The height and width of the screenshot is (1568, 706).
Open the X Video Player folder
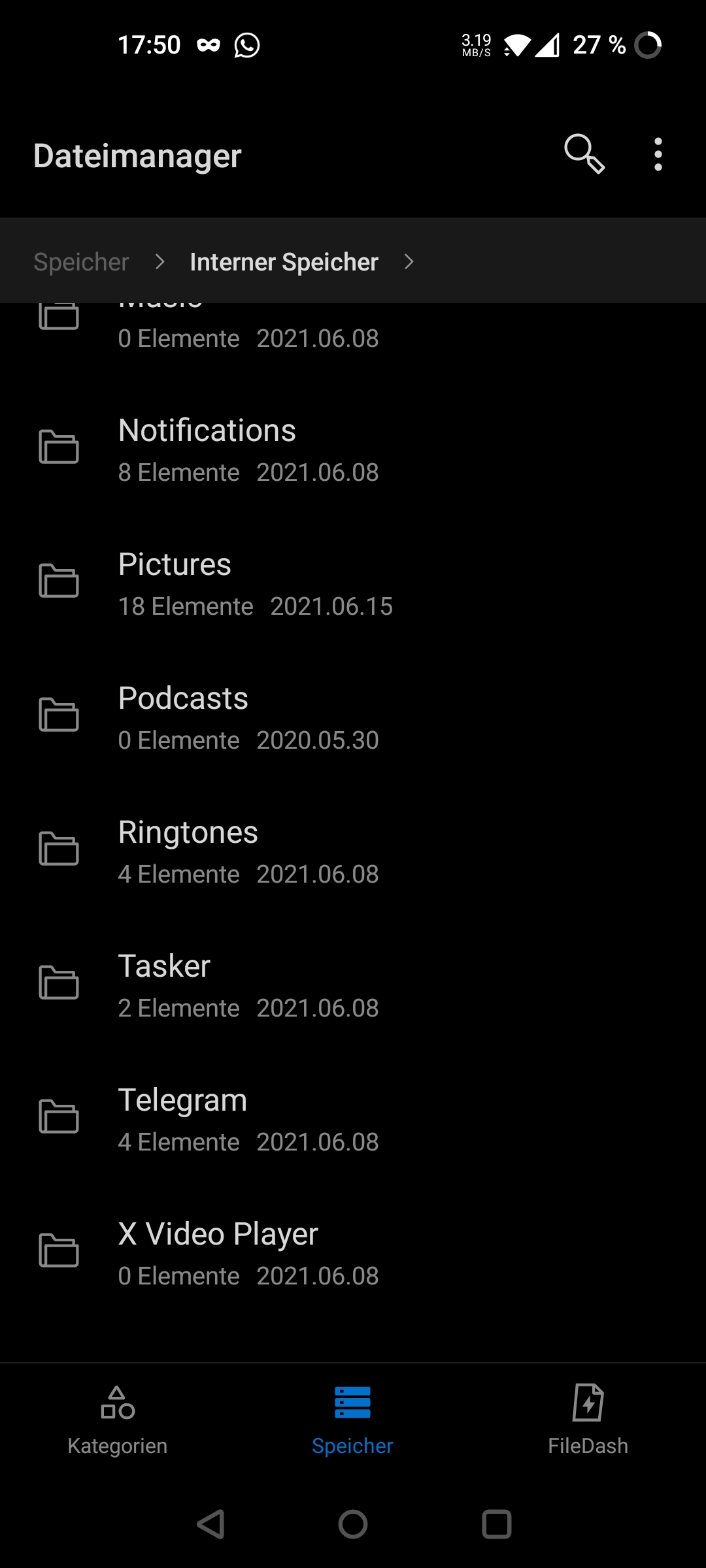tap(218, 1253)
